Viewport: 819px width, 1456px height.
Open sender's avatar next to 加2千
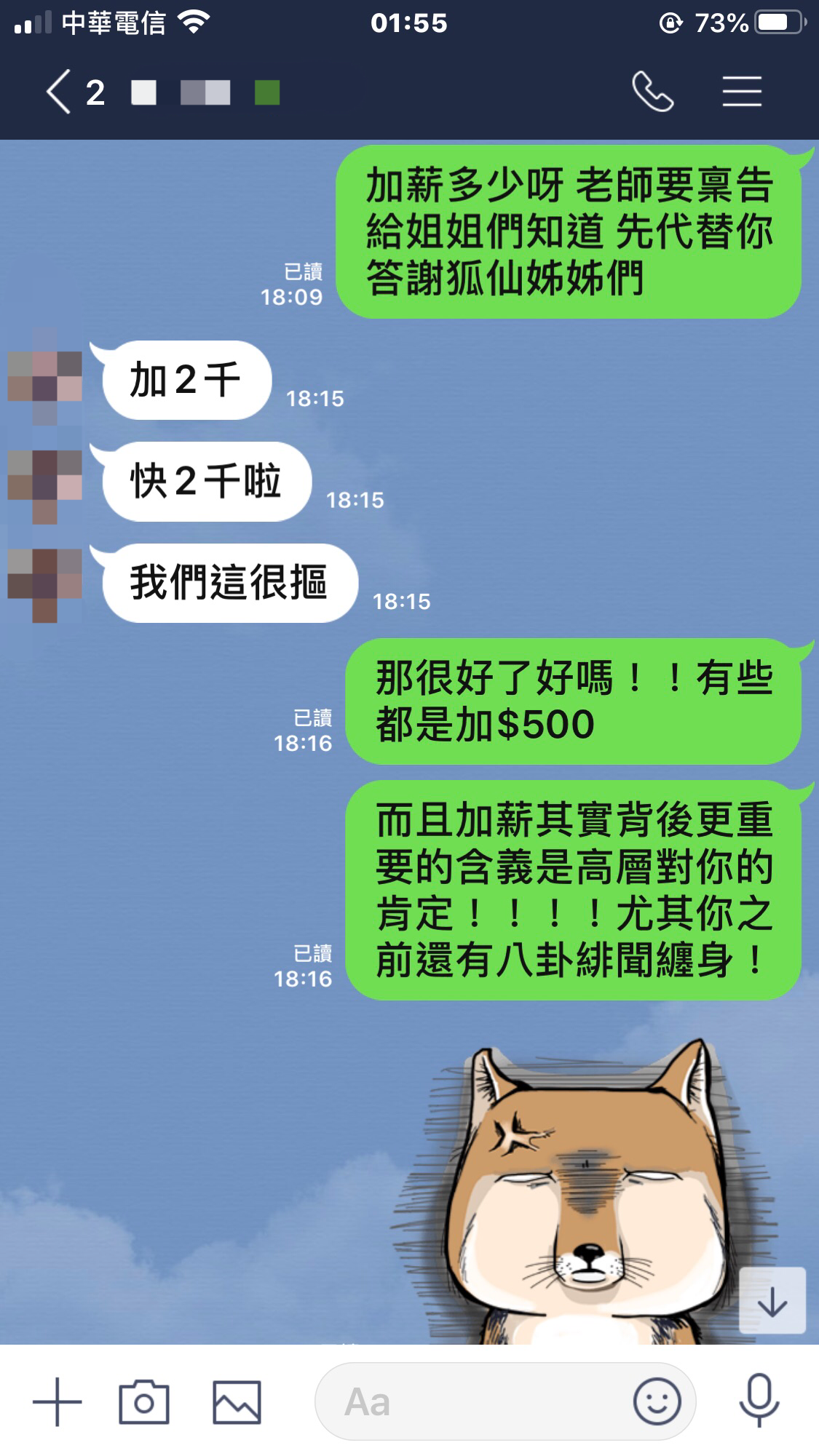pyautogui.click(x=45, y=377)
